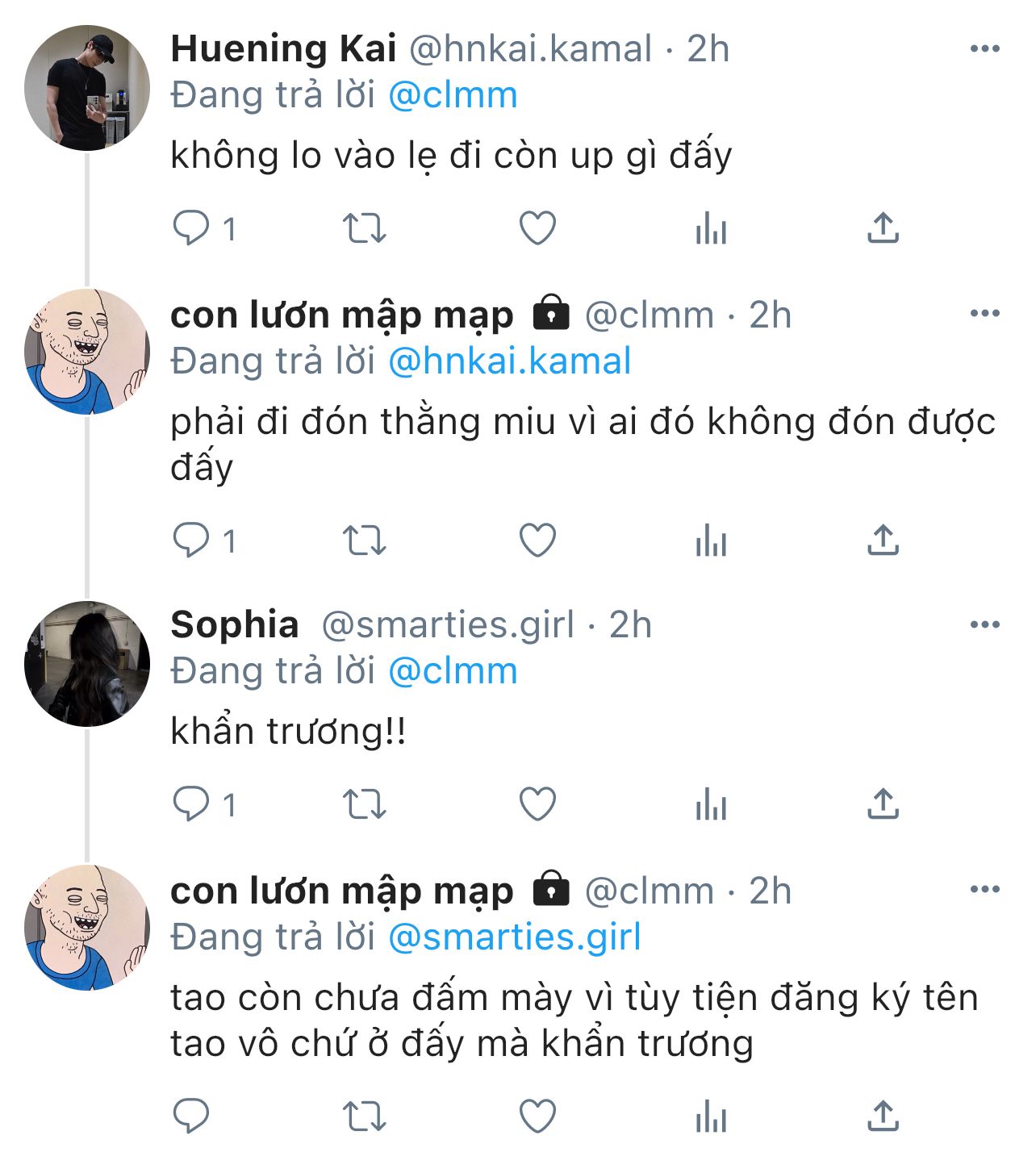Open @hnkai.kamal mention link

pos(509,361)
